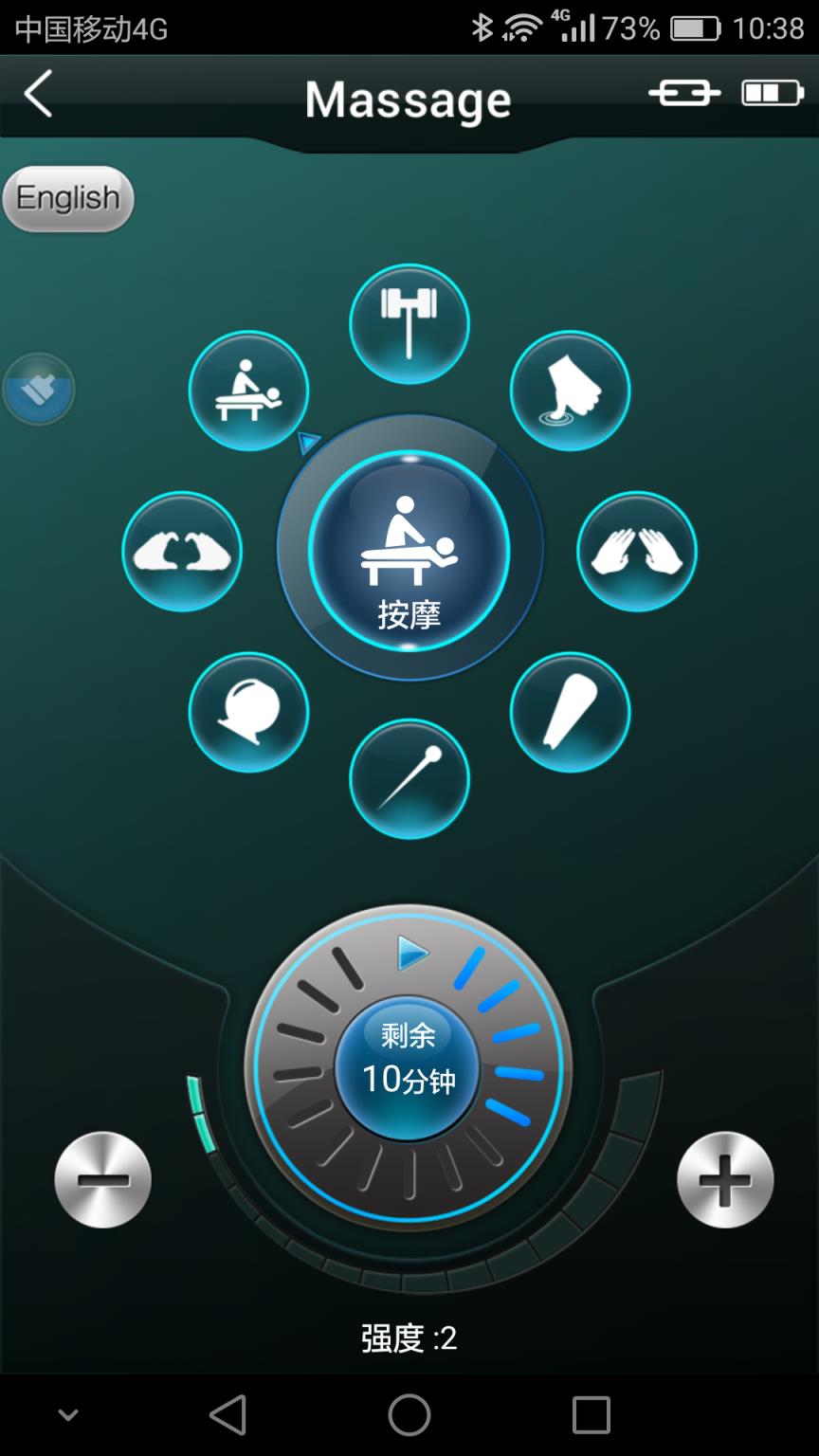819x1456 pixels.
Task: Increase intensity with the plus button
Action: click(725, 1180)
